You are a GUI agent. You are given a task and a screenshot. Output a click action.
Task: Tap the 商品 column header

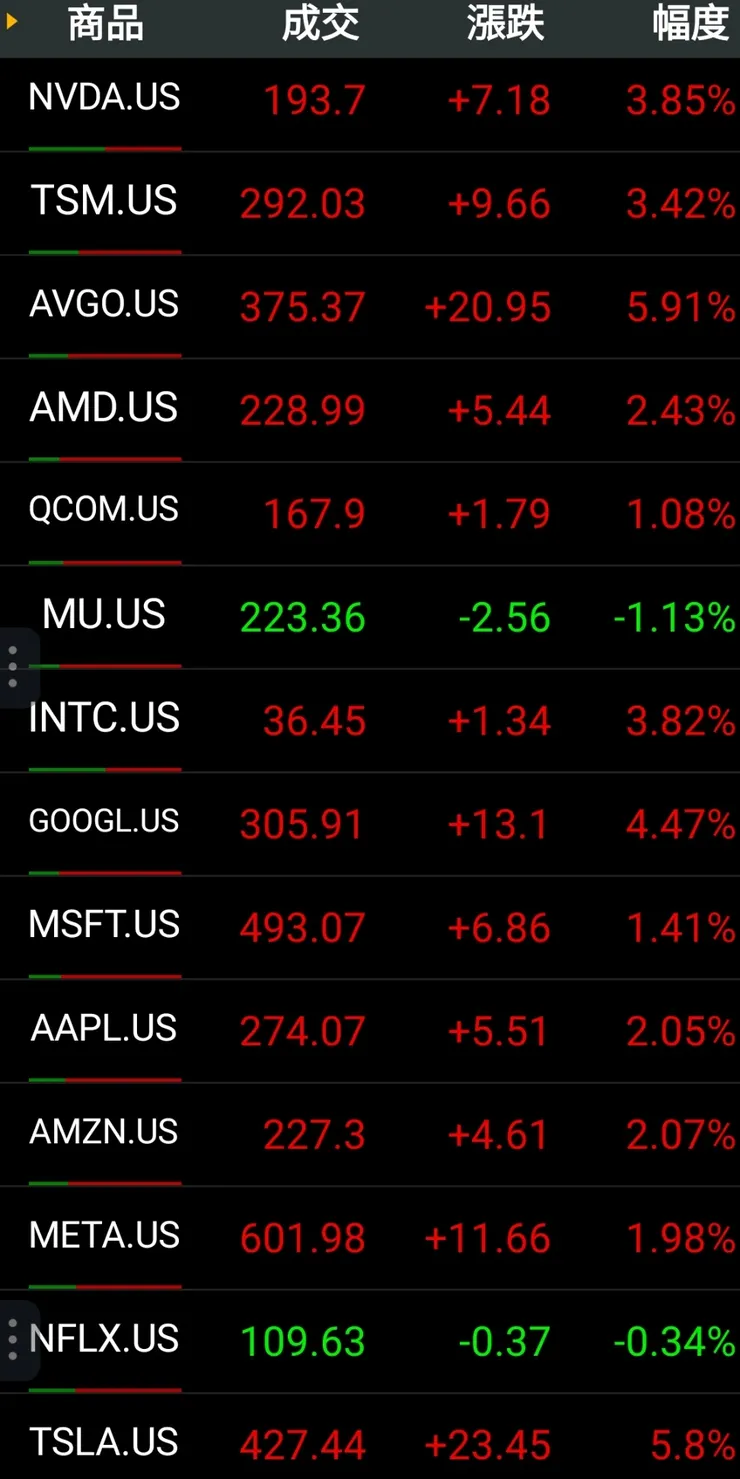(x=105, y=25)
